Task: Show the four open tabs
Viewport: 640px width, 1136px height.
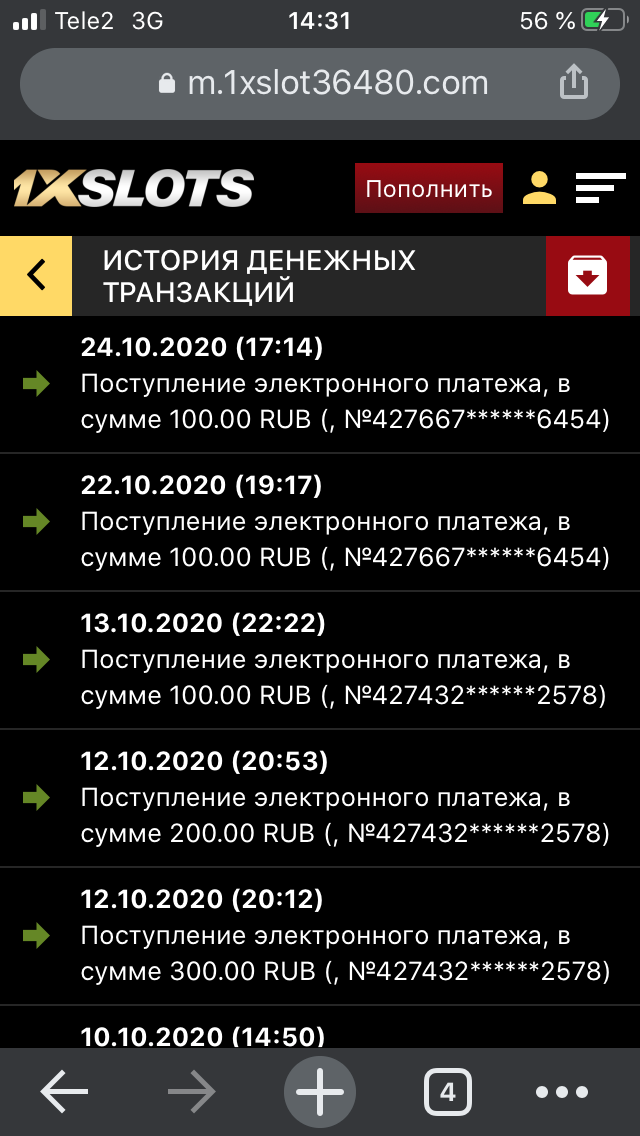Action: [x=447, y=1092]
